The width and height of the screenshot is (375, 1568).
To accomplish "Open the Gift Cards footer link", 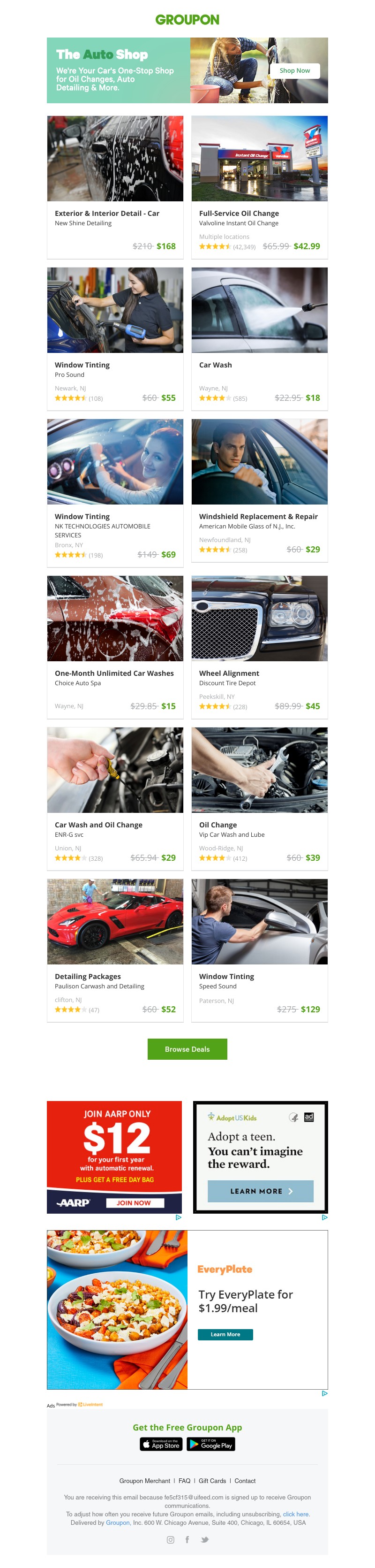I will (212, 1481).
